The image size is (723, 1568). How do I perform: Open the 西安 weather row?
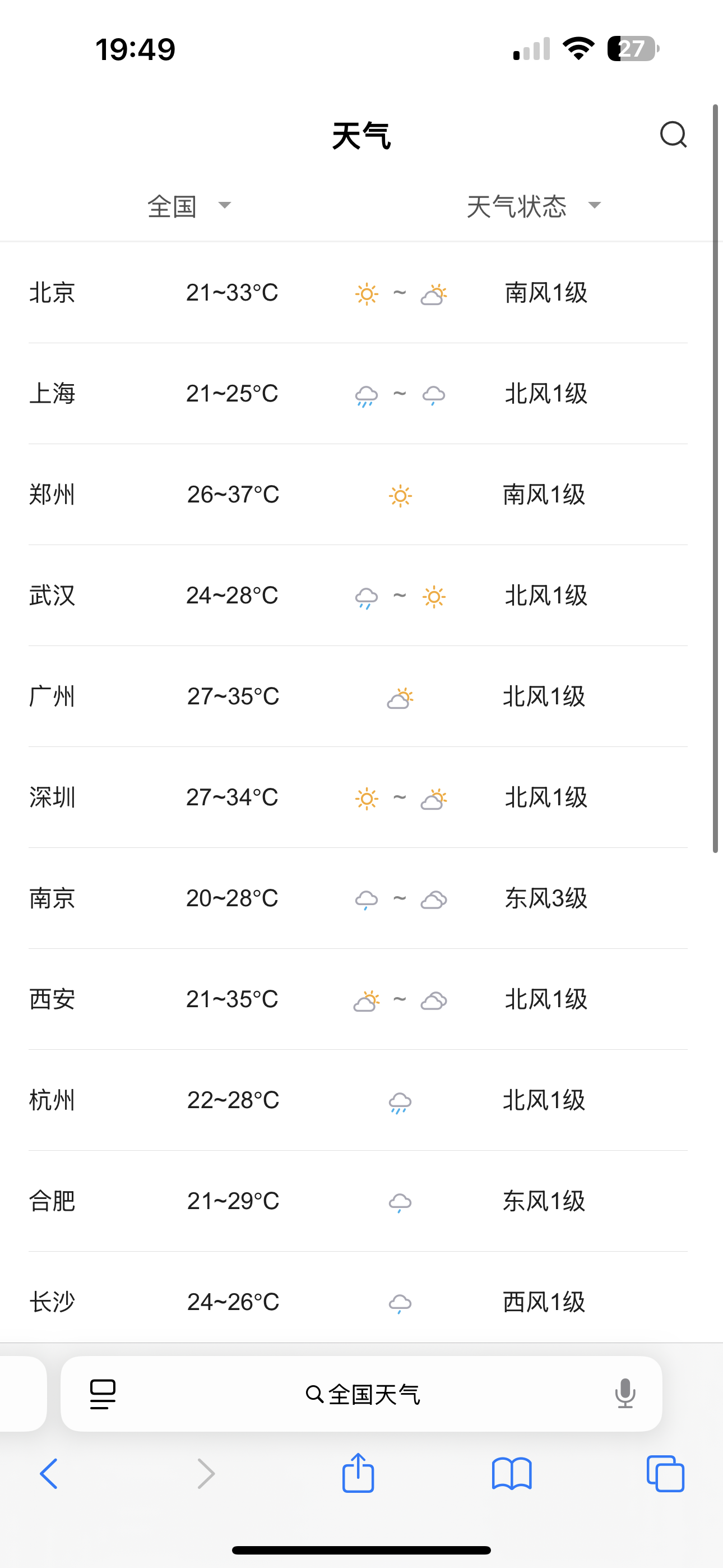358,1000
